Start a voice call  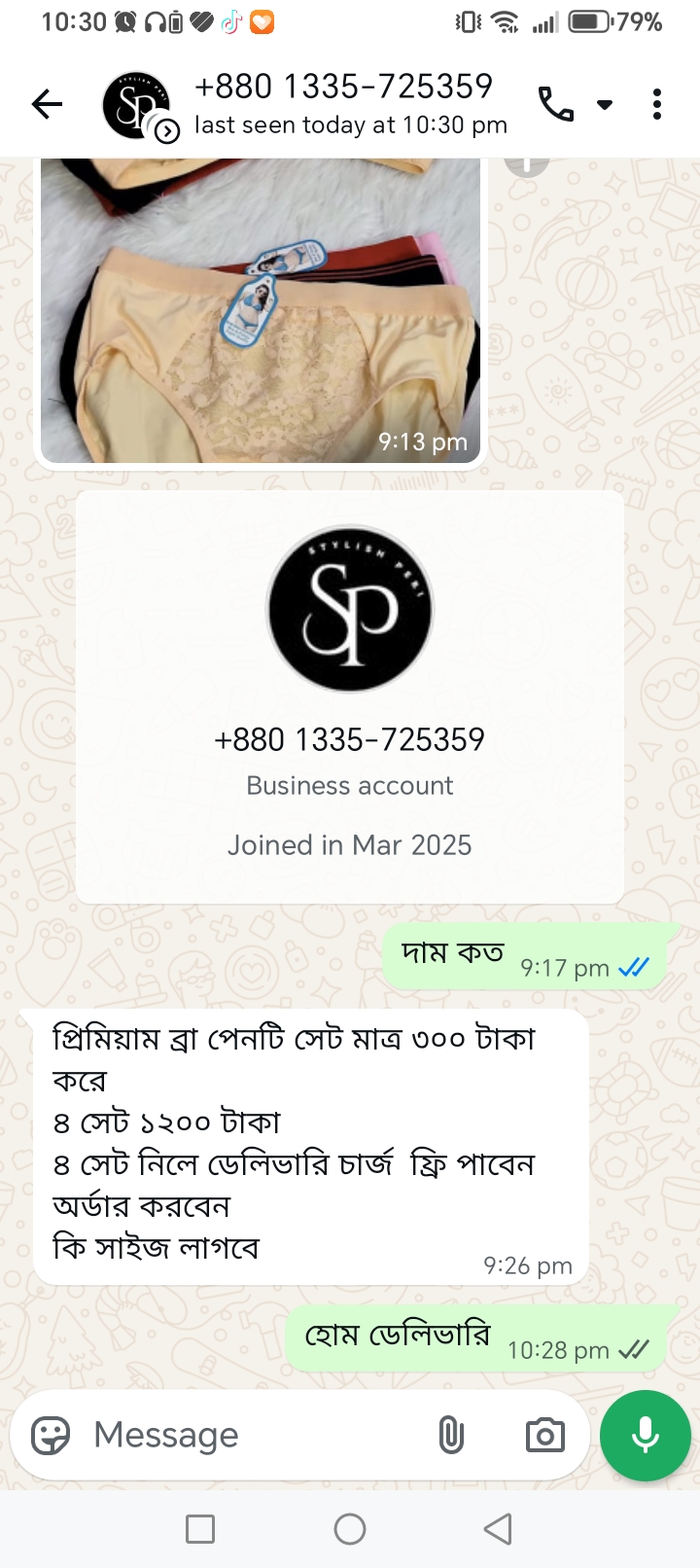pyautogui.click(x=555, y=104)
